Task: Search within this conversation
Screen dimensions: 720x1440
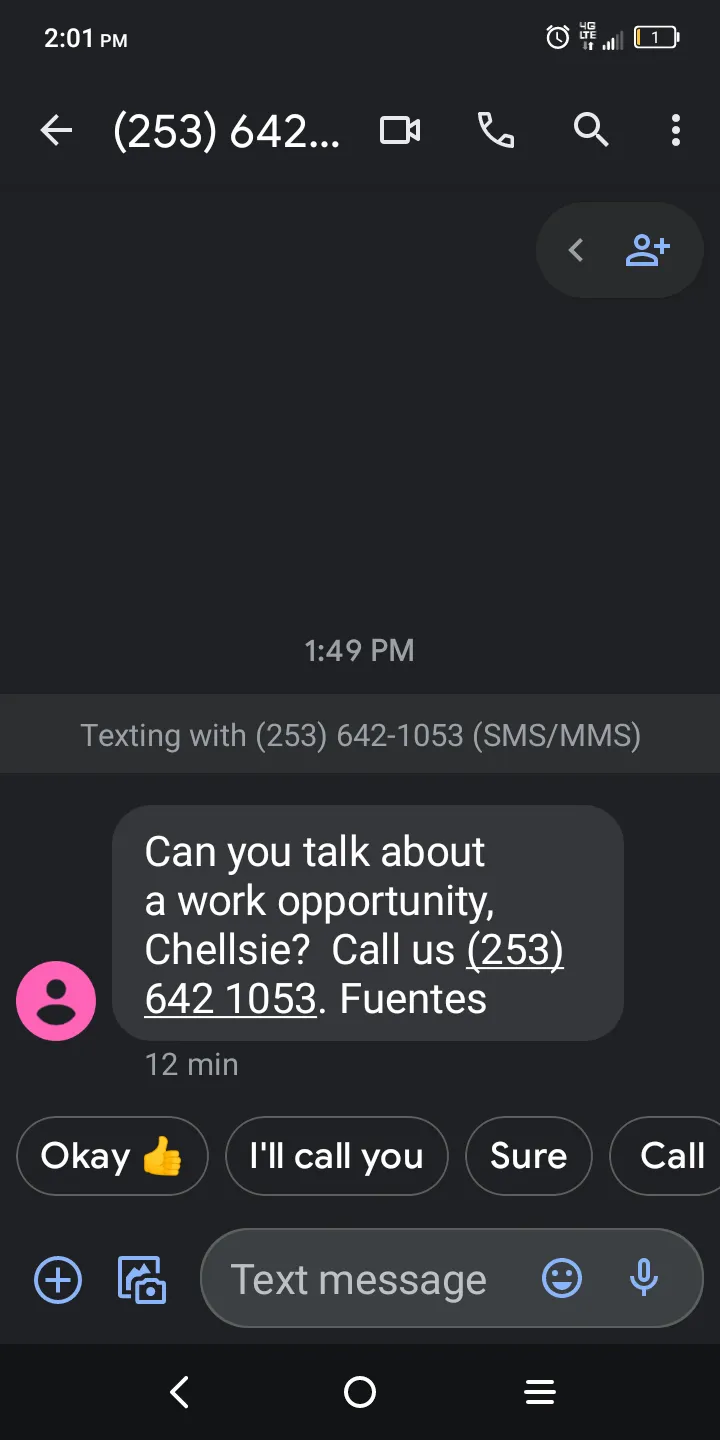Action: (x=591, y=130)
